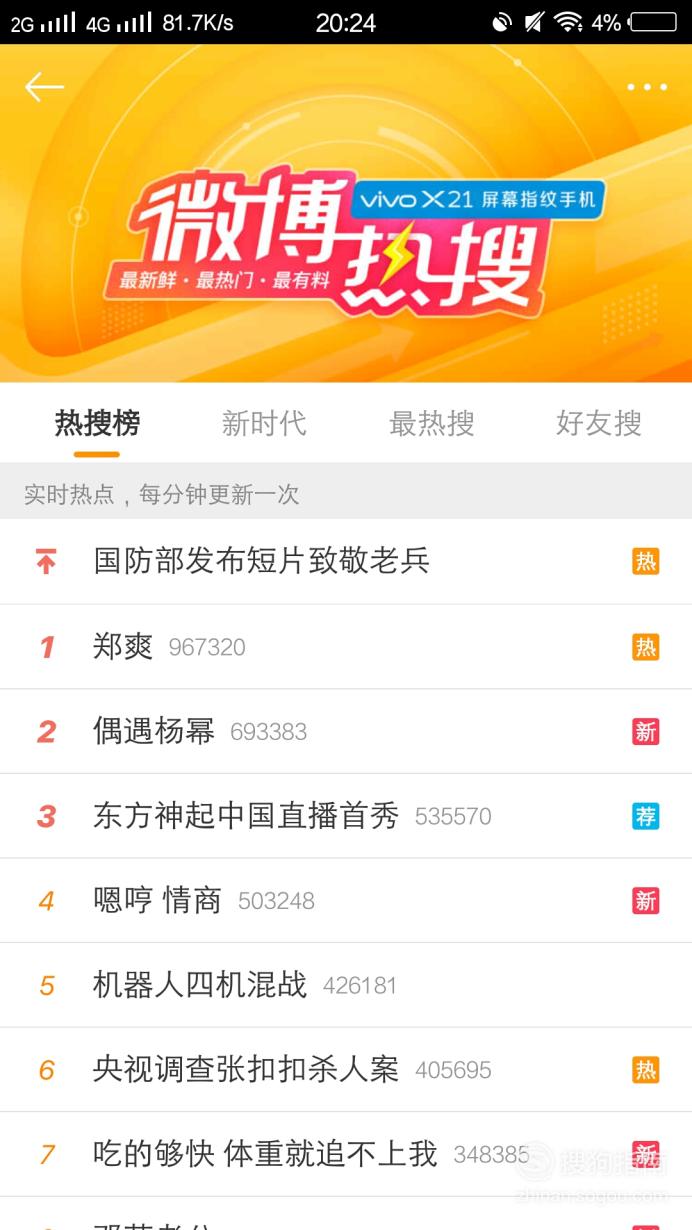Image resolution: width=692 pixels, height=1230 pixels.
Task: Open 东方神起中国直播首秀 topic
Action: click(x=246, y=816)
